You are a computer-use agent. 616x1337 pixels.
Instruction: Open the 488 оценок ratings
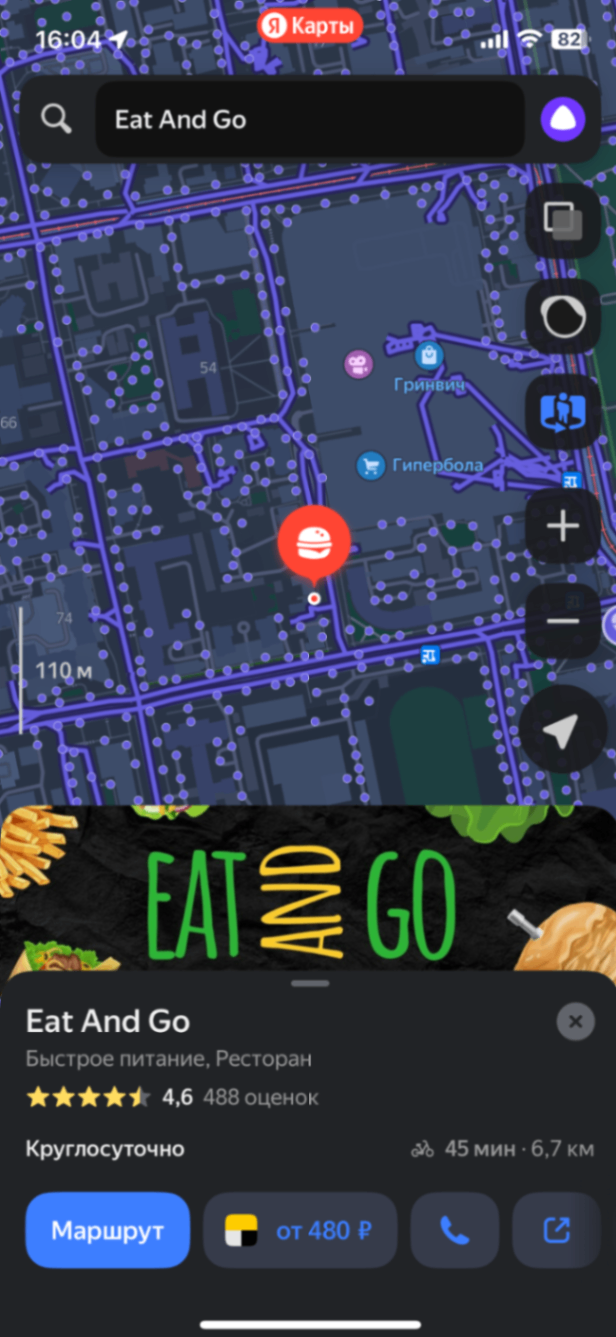coord(260,1097)
